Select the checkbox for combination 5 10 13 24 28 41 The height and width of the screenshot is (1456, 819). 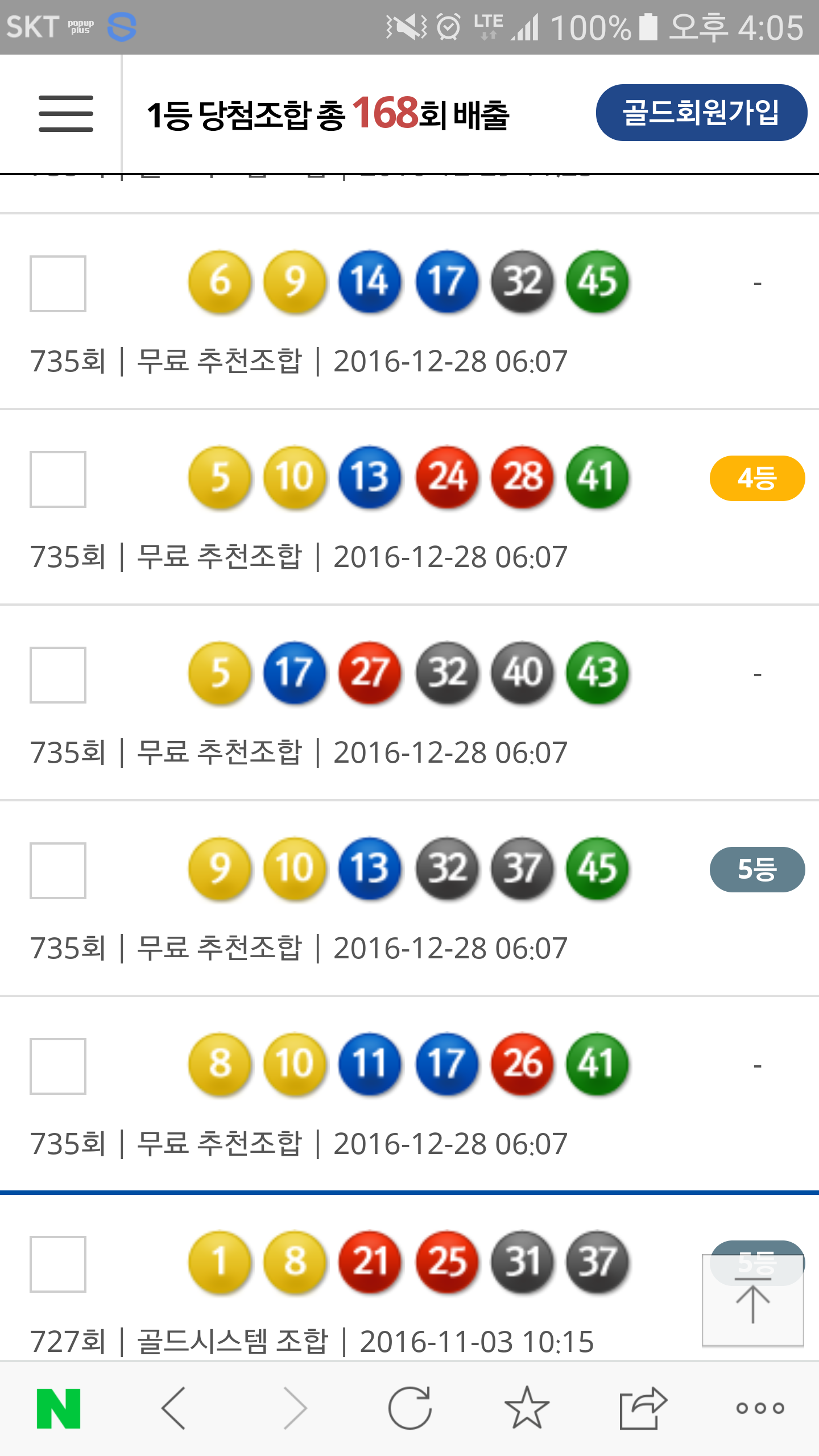[58, 479]
